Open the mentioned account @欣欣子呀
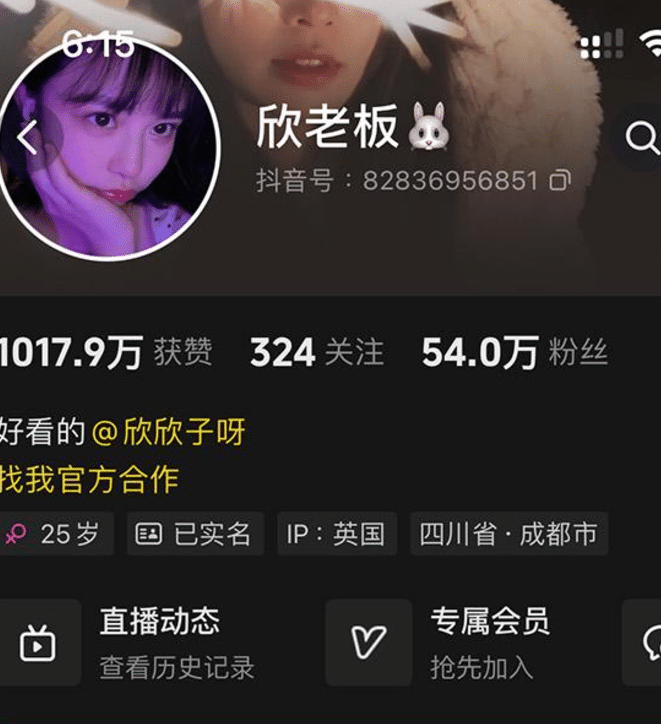The height and width of the screenshot is (724, 661). 168,432
